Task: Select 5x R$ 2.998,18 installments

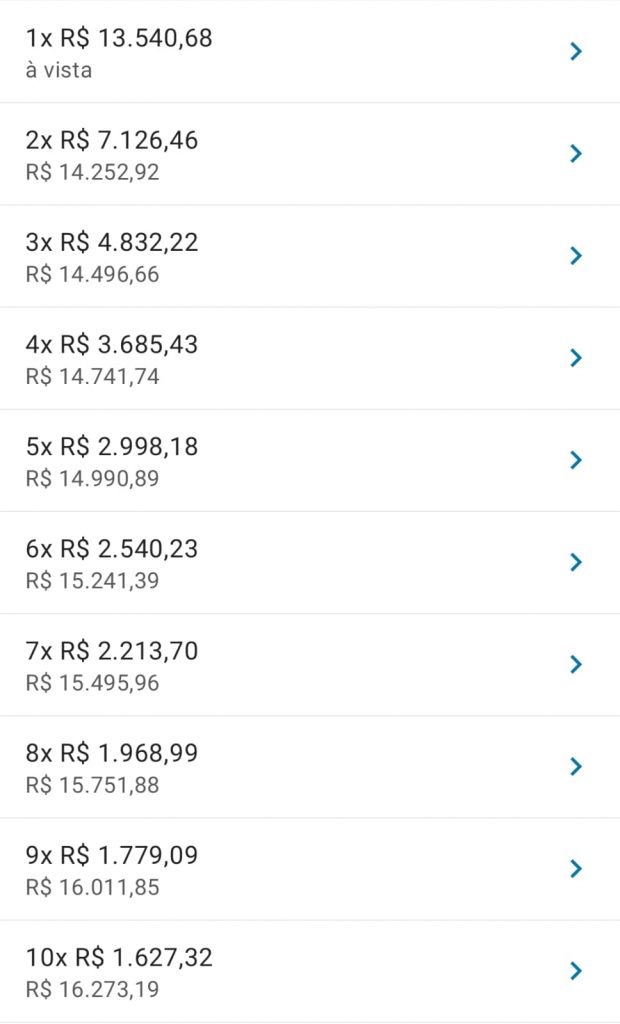Action: tap(310, 460)
